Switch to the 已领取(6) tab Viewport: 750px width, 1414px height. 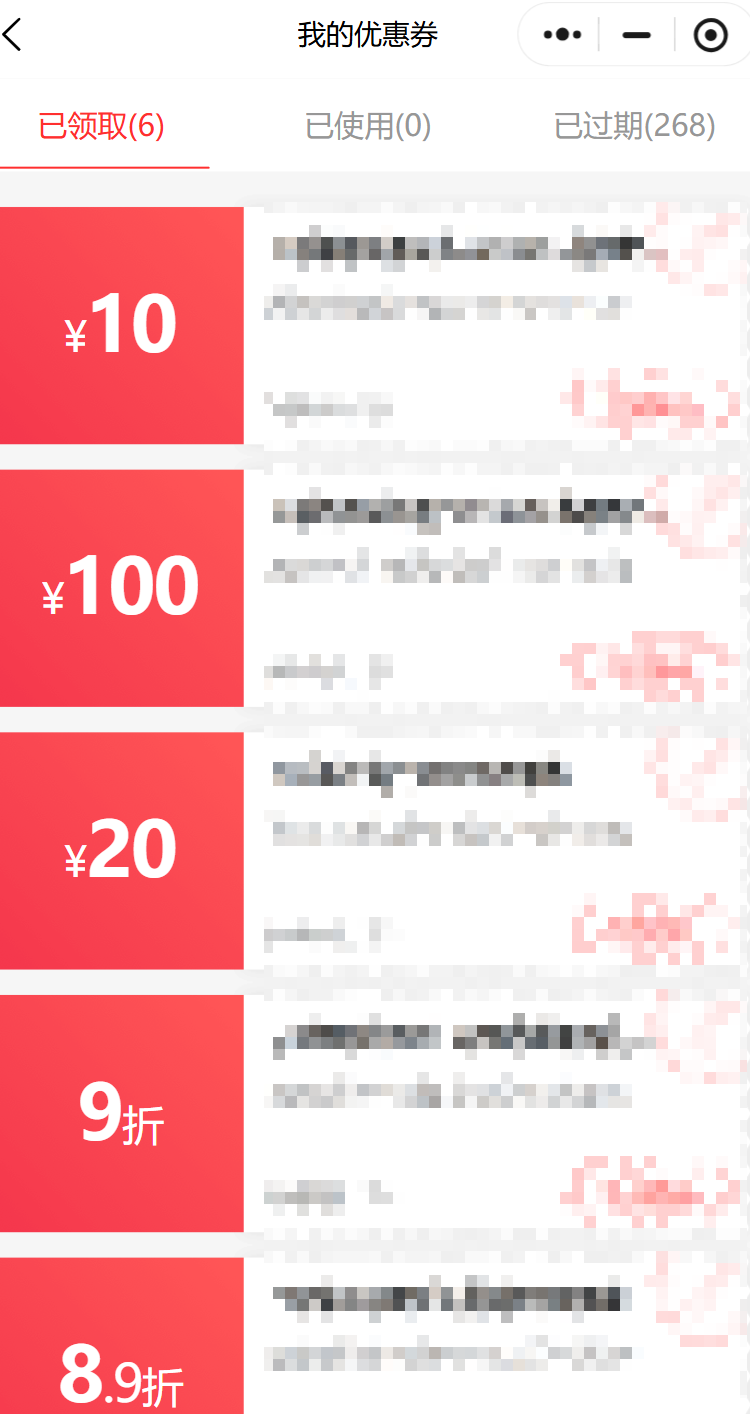102,126
